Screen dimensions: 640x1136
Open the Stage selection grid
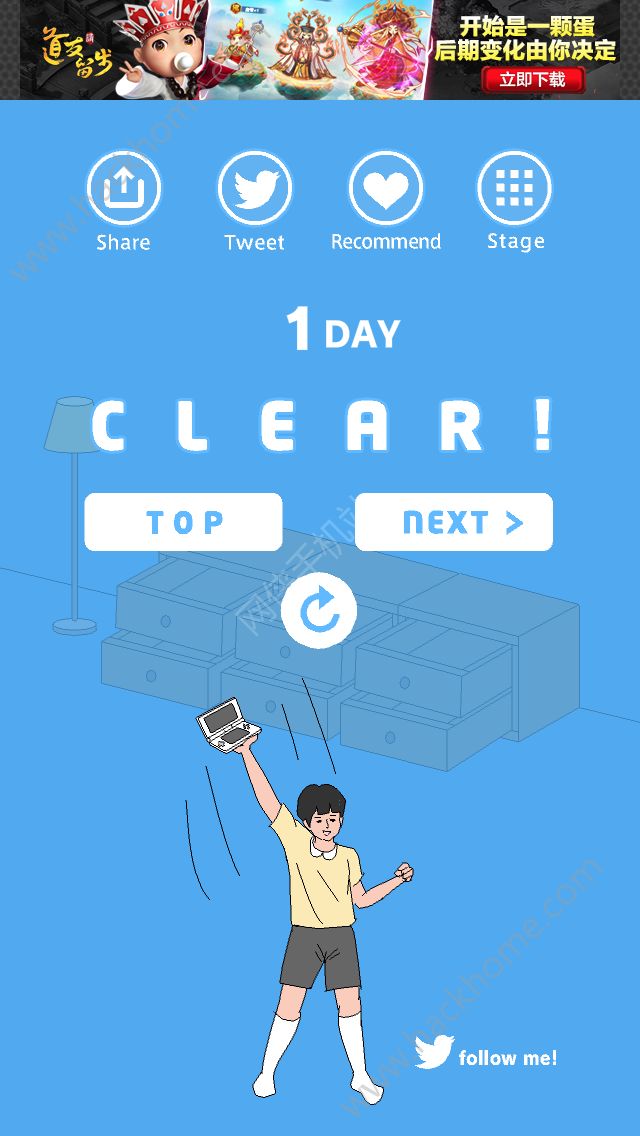[x=515, y=188]
